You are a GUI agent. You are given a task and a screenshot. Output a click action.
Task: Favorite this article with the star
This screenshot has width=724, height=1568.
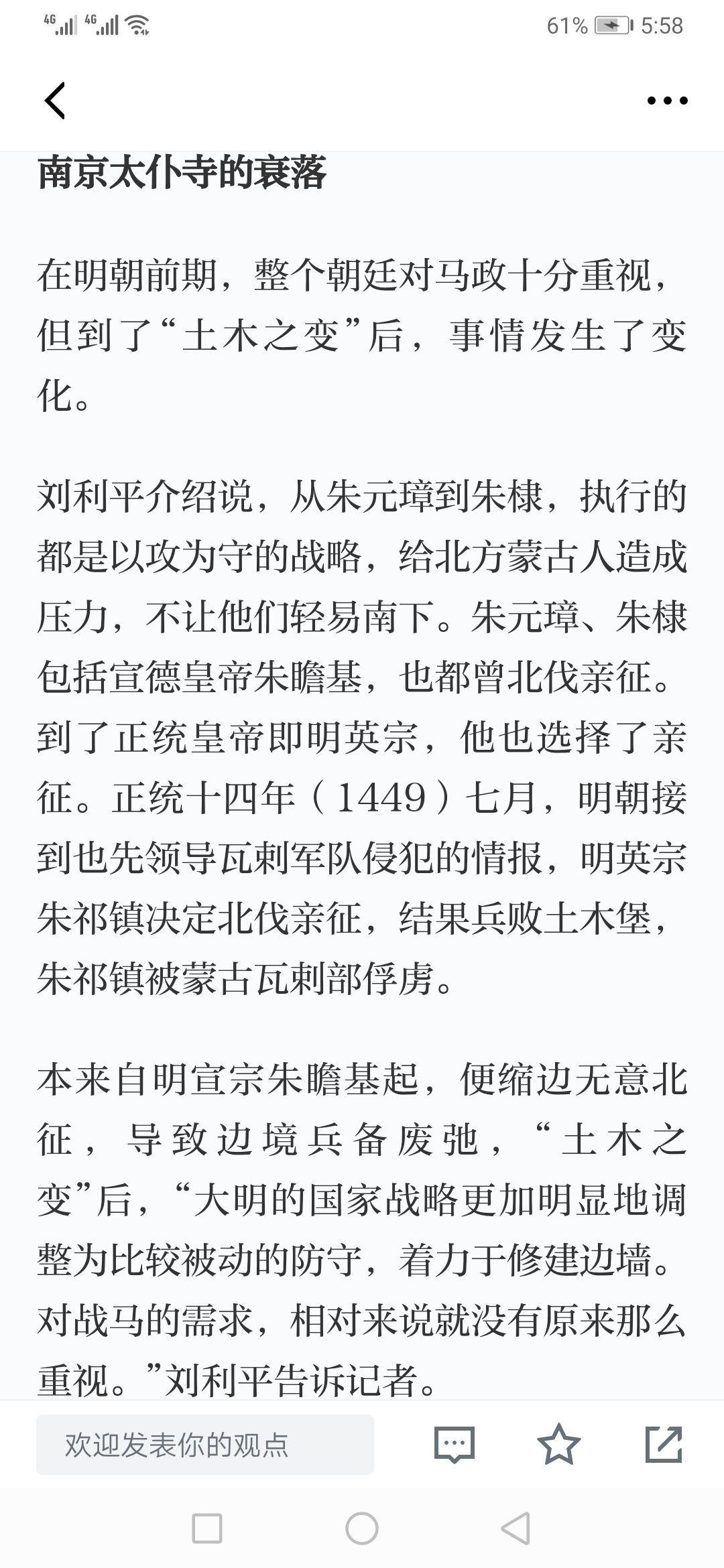tap(559, 1444)
